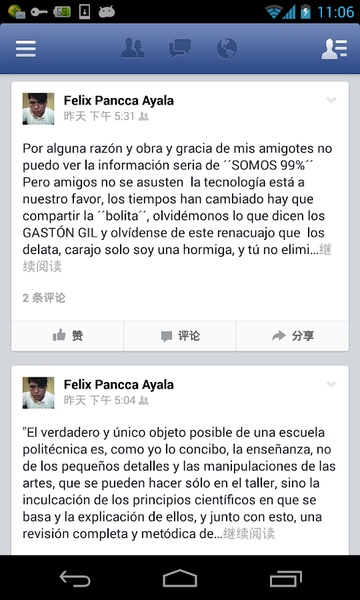360x600 pixels.
Task: Open the messages icon
Action: tap(180, 48)
